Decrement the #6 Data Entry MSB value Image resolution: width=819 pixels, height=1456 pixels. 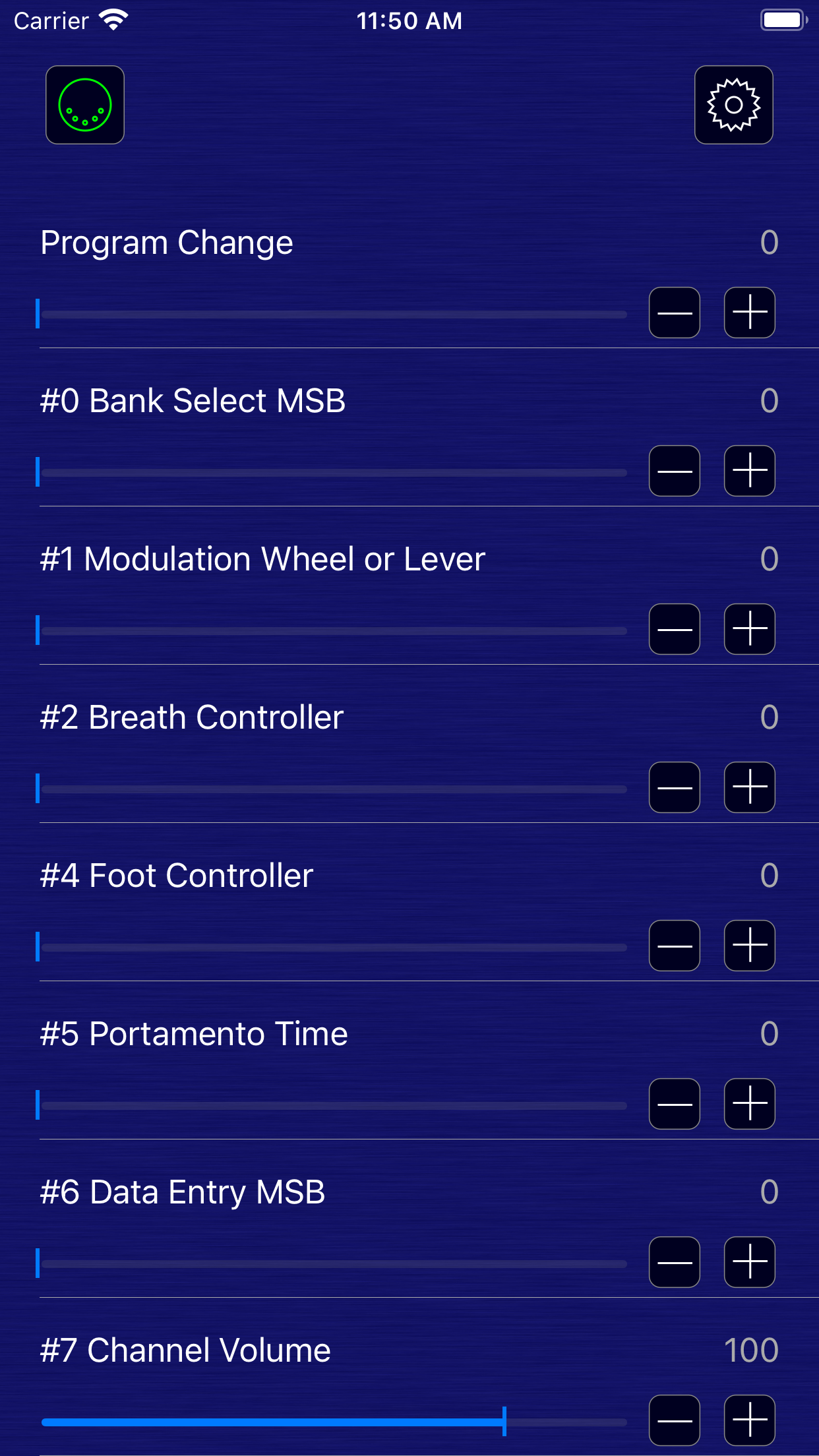[675, 1262]
